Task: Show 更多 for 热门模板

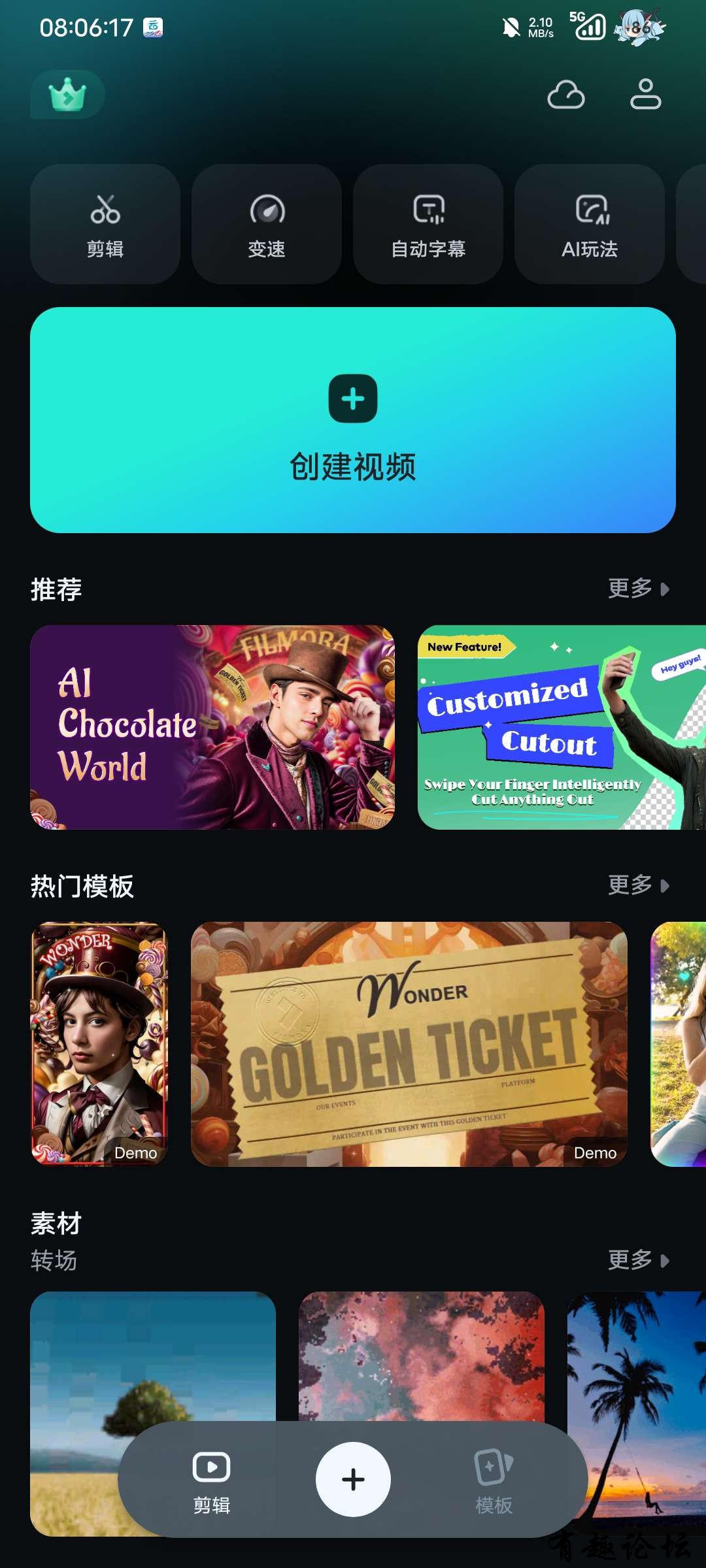Action: 638,885
